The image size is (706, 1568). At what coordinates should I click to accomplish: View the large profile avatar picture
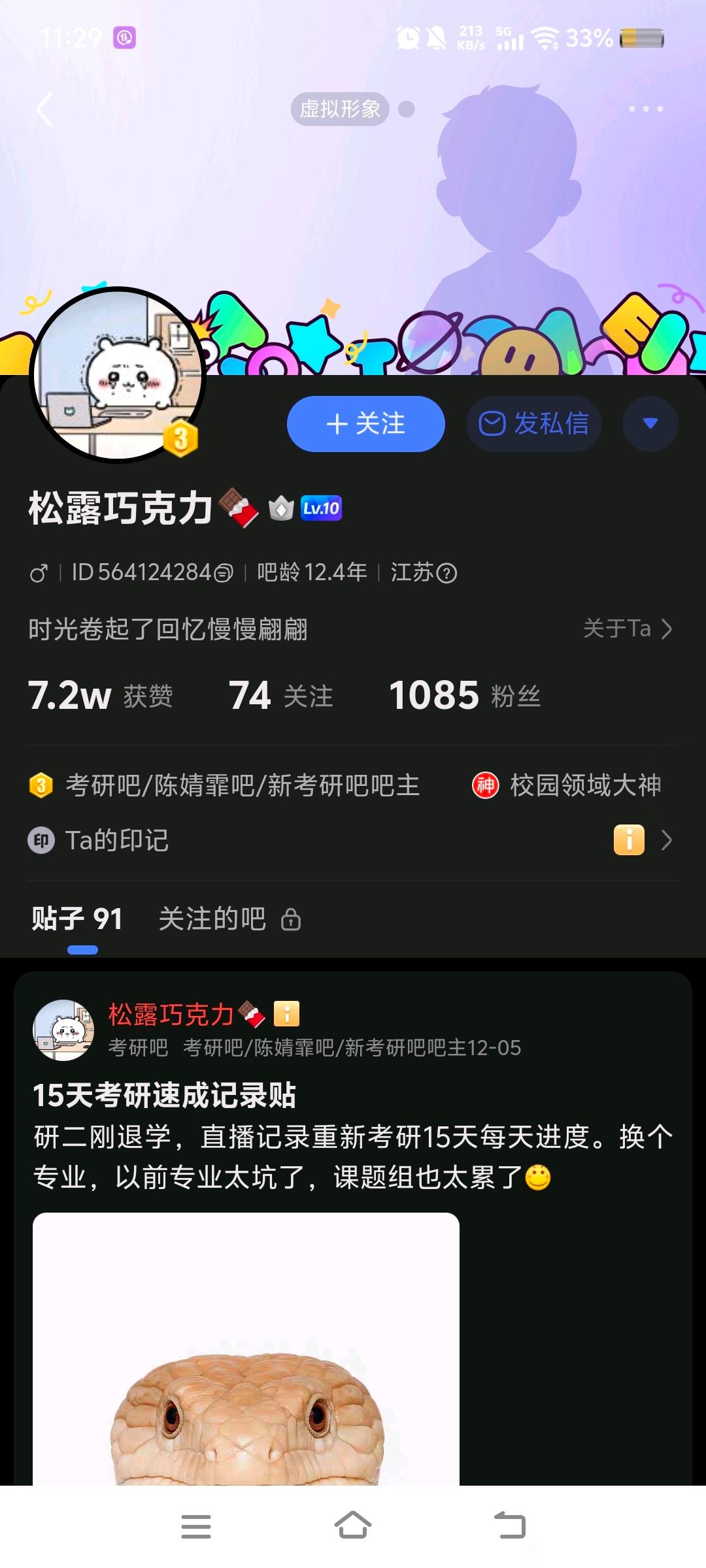[x=118, y=375]
